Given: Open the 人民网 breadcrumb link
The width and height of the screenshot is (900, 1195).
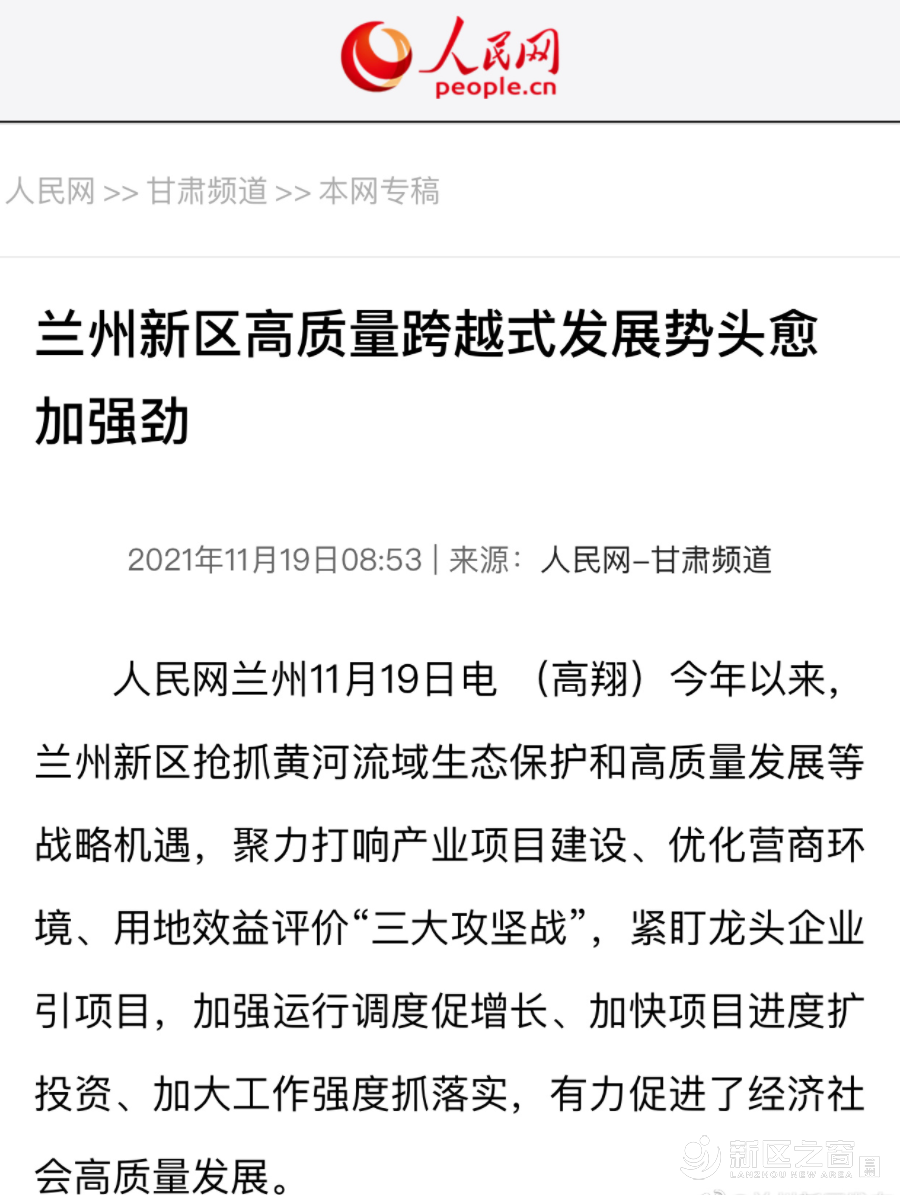Looking at the screenshot, I should coord(50,191).
